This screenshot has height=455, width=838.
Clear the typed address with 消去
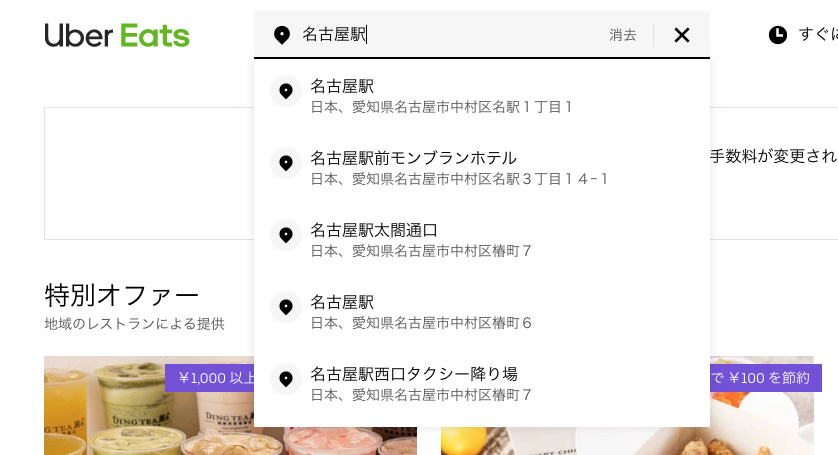[623, 35]
